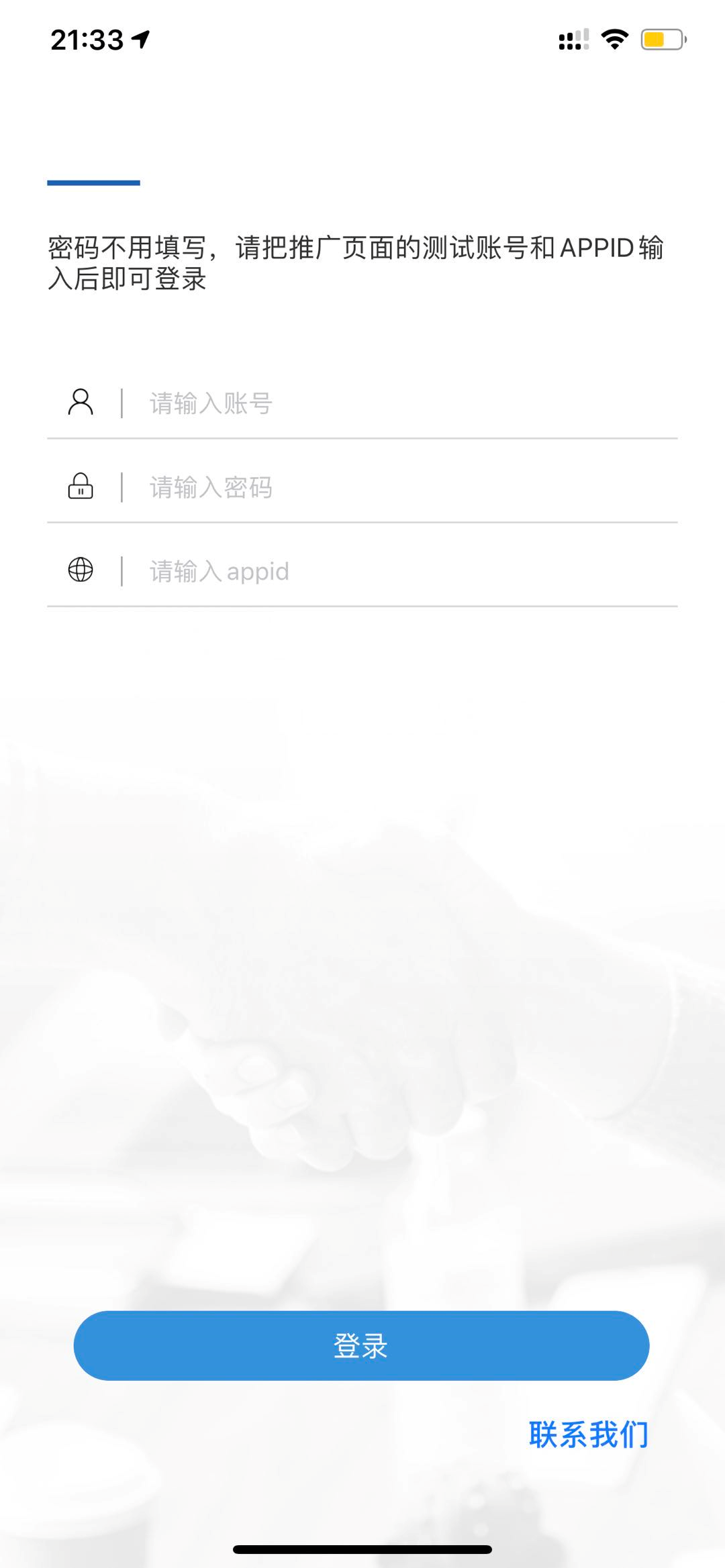The height and width of the screenshot is (1568, 725).
Task: Tap the account input field
Action: coord(403,404)
